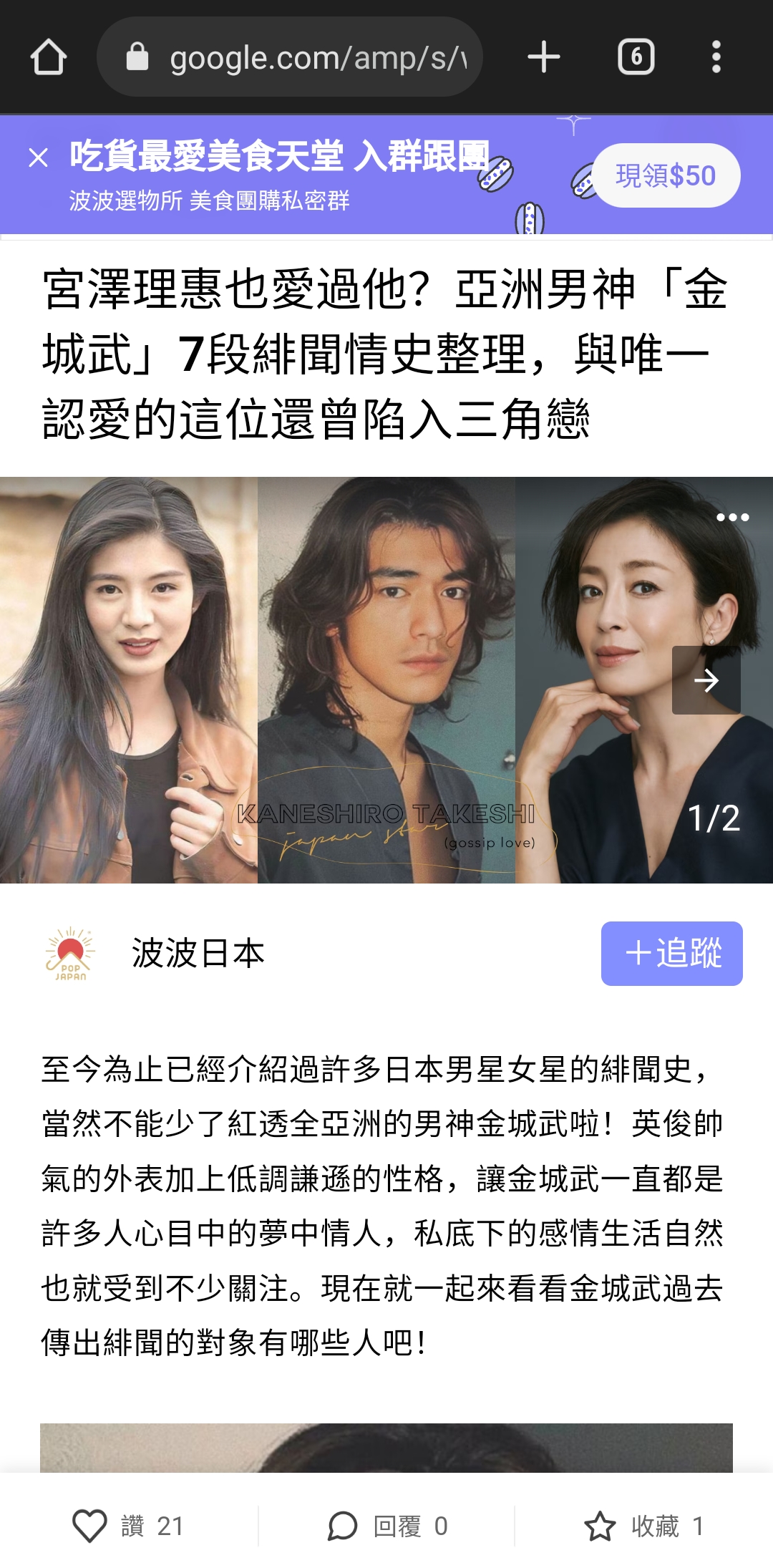Viewport: 773px width, 1568px height.
Task: Save the article with 收藏 star
Action: click(x=644, y=1526)
